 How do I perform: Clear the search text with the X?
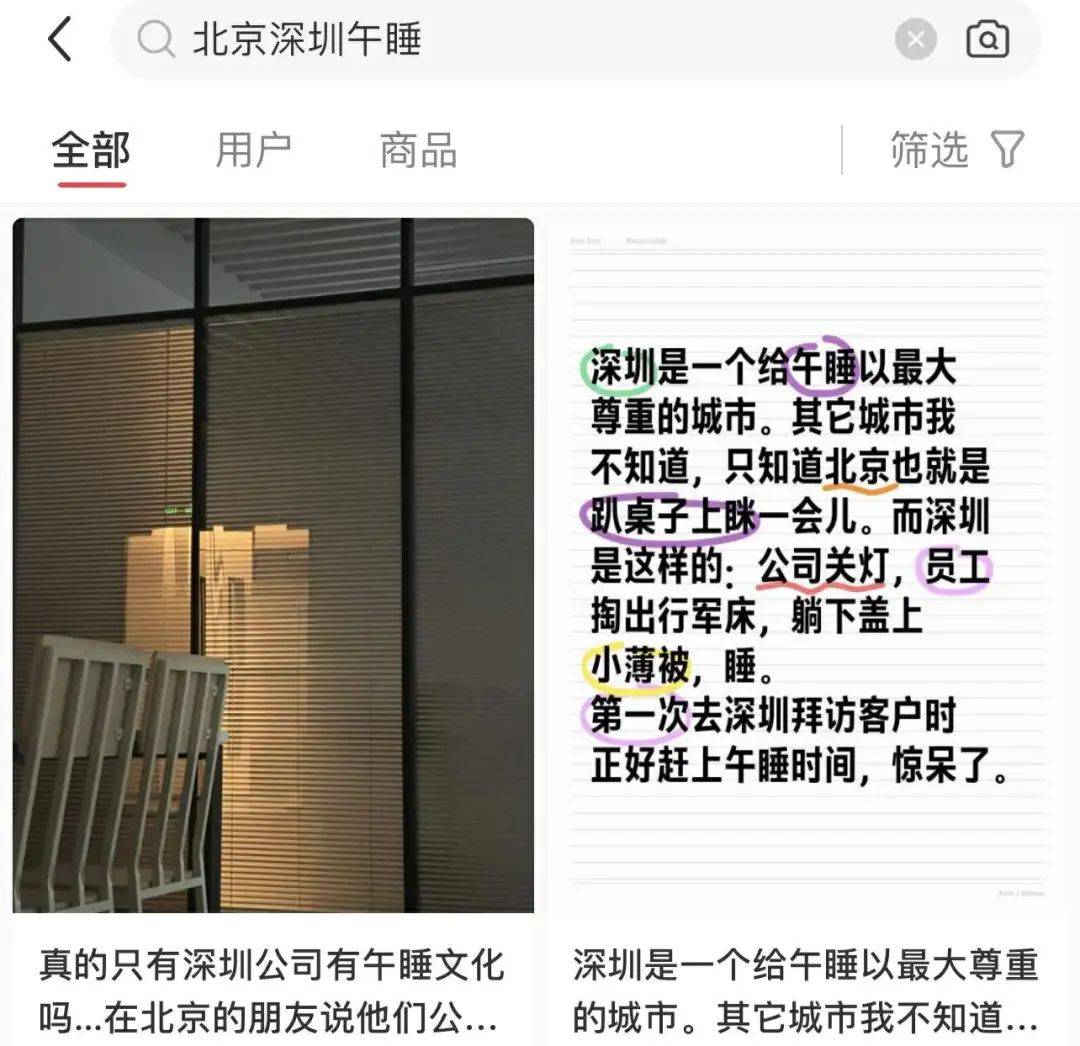tap(915, 41)
